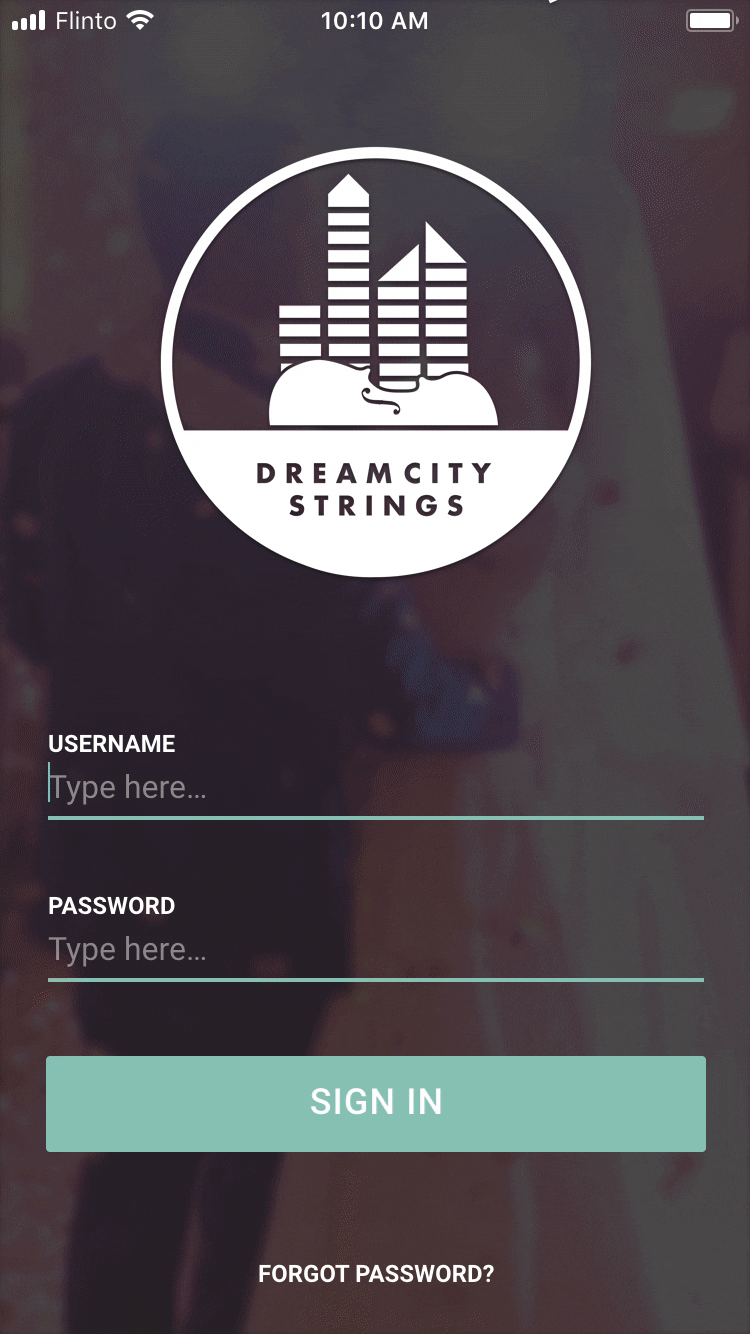The image size is (750, 1334).
Task: Tap into the Password field
Action: (376, 950)
